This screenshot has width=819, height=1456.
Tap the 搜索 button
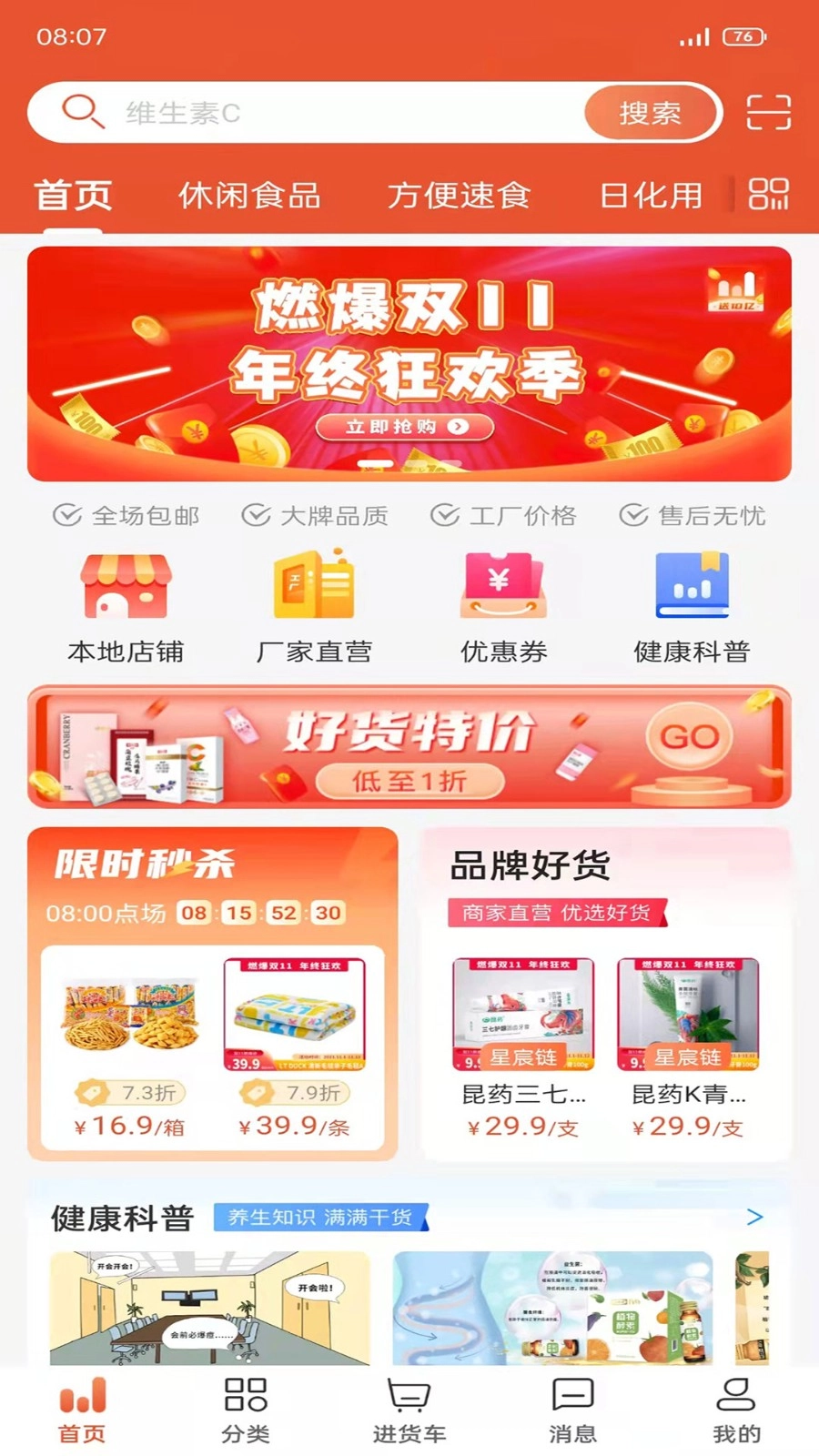click(x=650, y=113)
